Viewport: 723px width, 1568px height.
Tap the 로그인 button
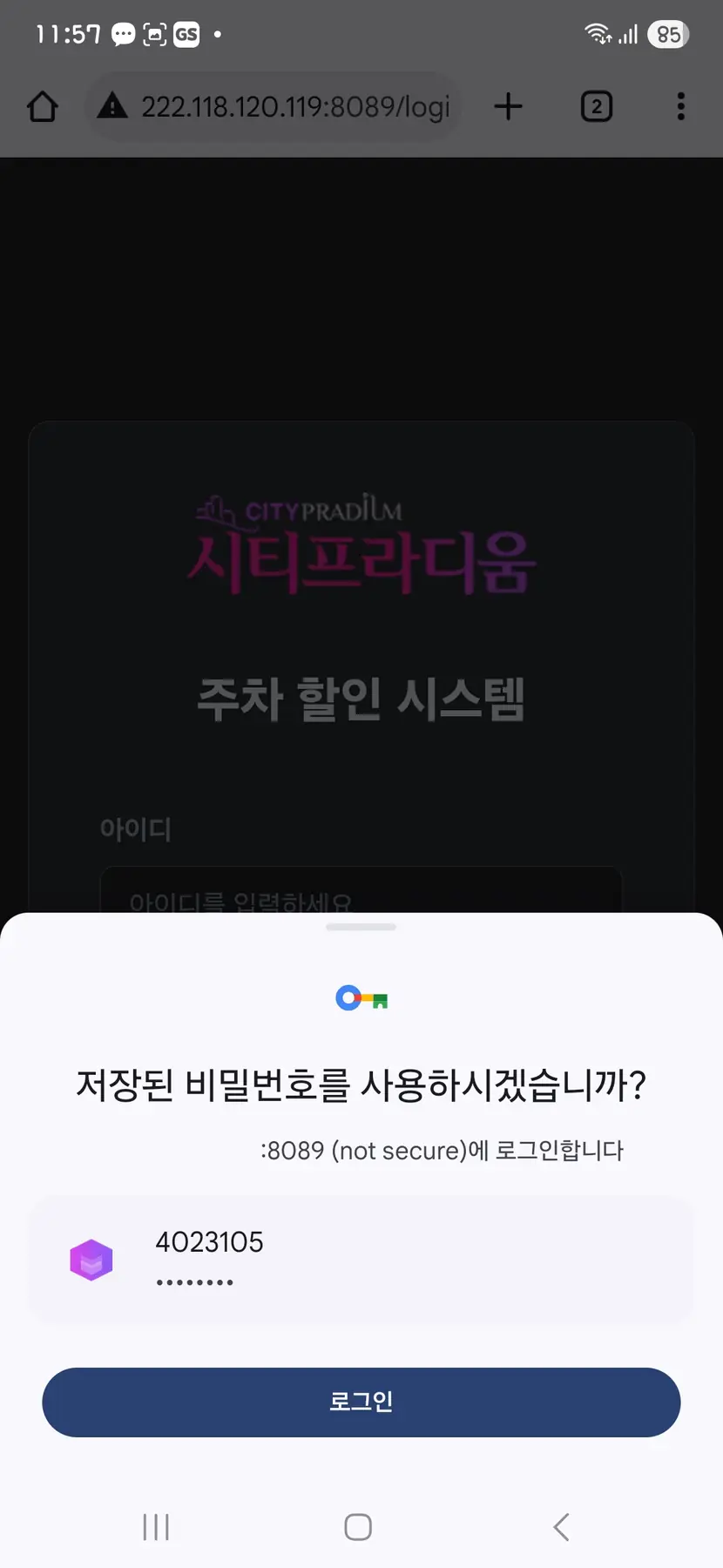[x=361, y=1402]
